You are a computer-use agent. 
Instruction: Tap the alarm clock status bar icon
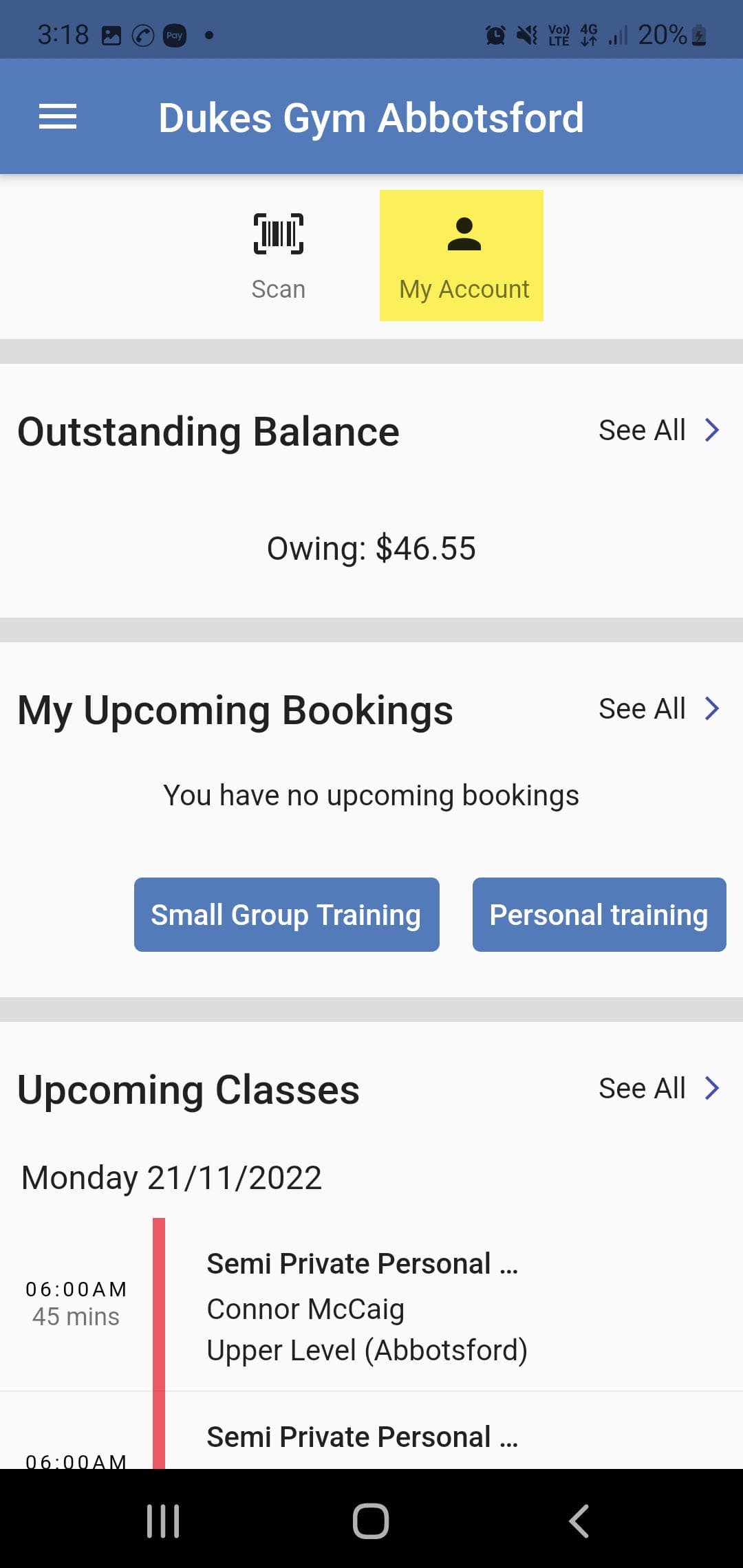point(495,34)
